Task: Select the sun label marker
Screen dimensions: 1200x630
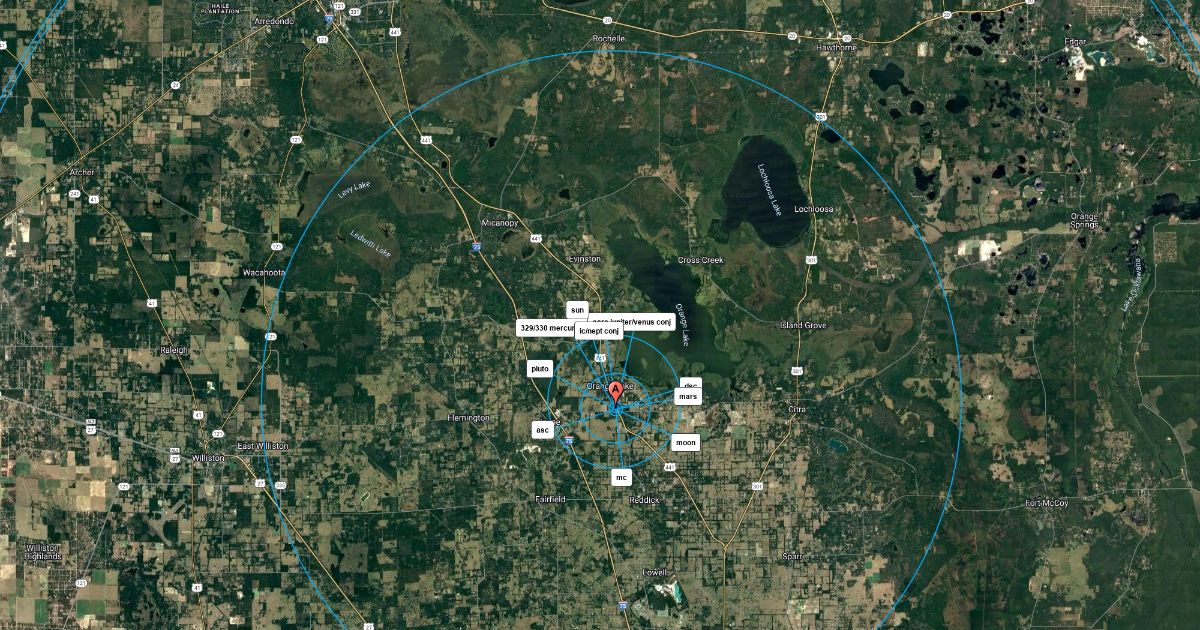Action: click(x=575, y=310)
